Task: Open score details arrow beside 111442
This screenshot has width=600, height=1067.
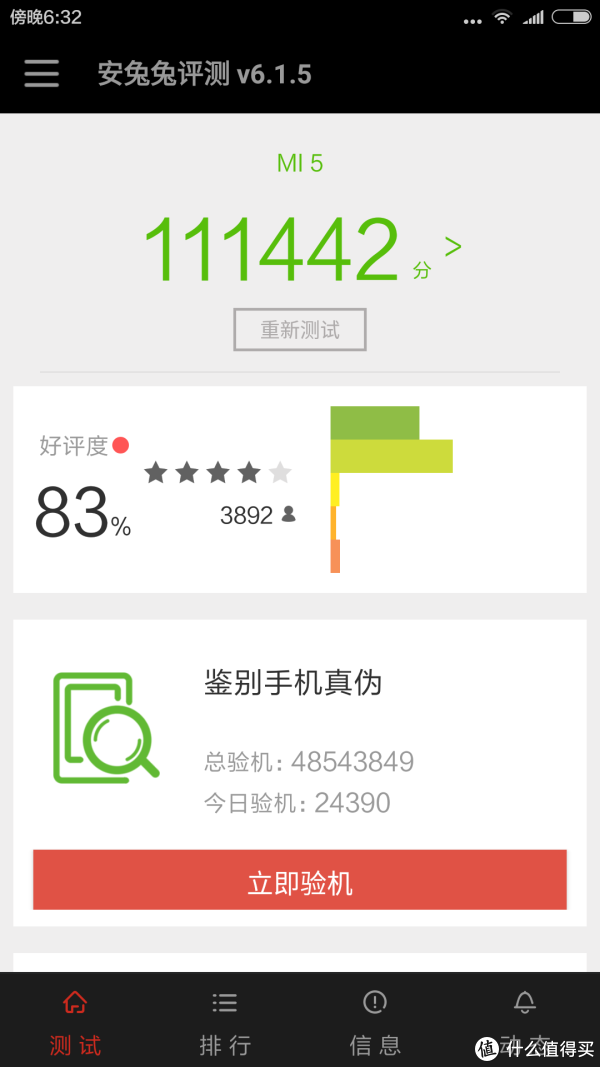Action: [x=453, y=246]
